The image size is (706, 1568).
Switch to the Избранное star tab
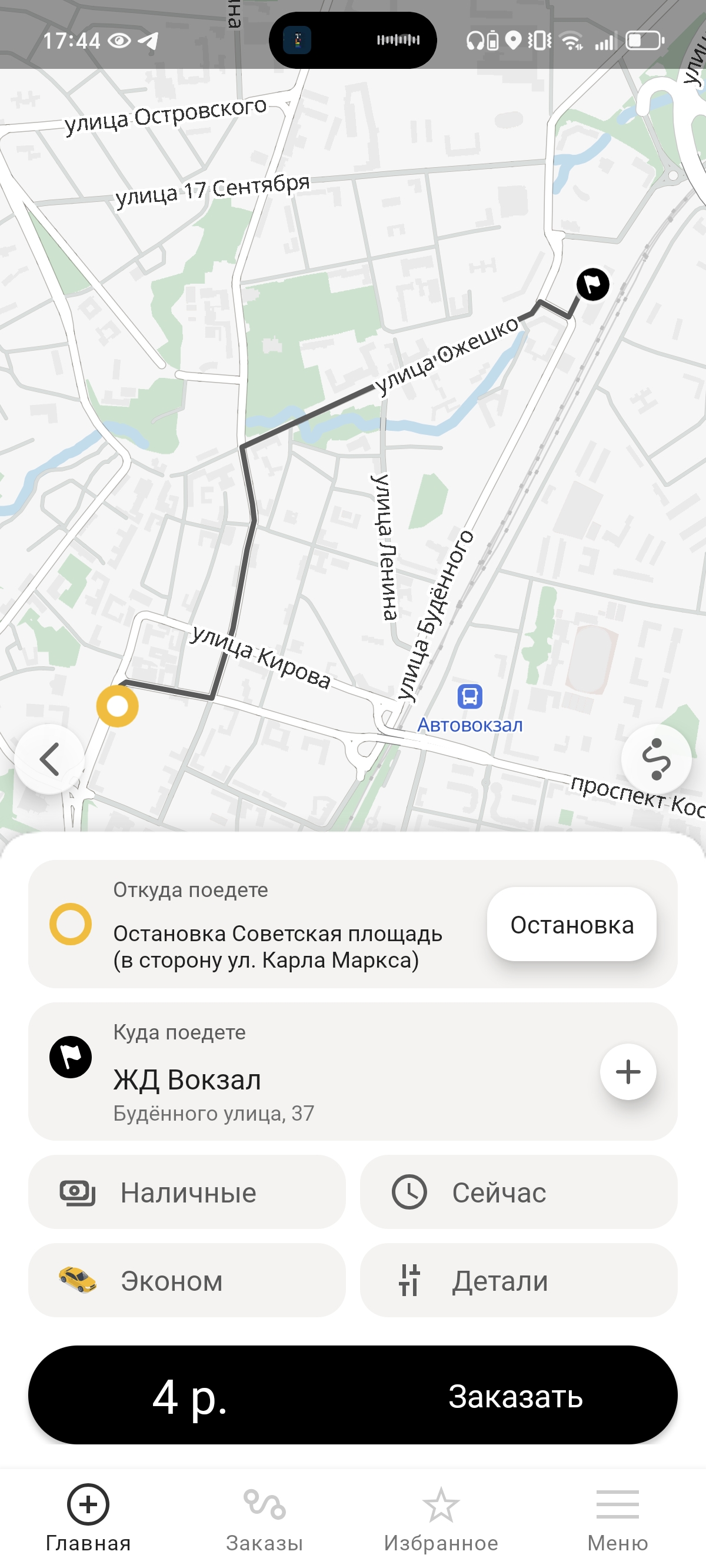[441, 1503]
